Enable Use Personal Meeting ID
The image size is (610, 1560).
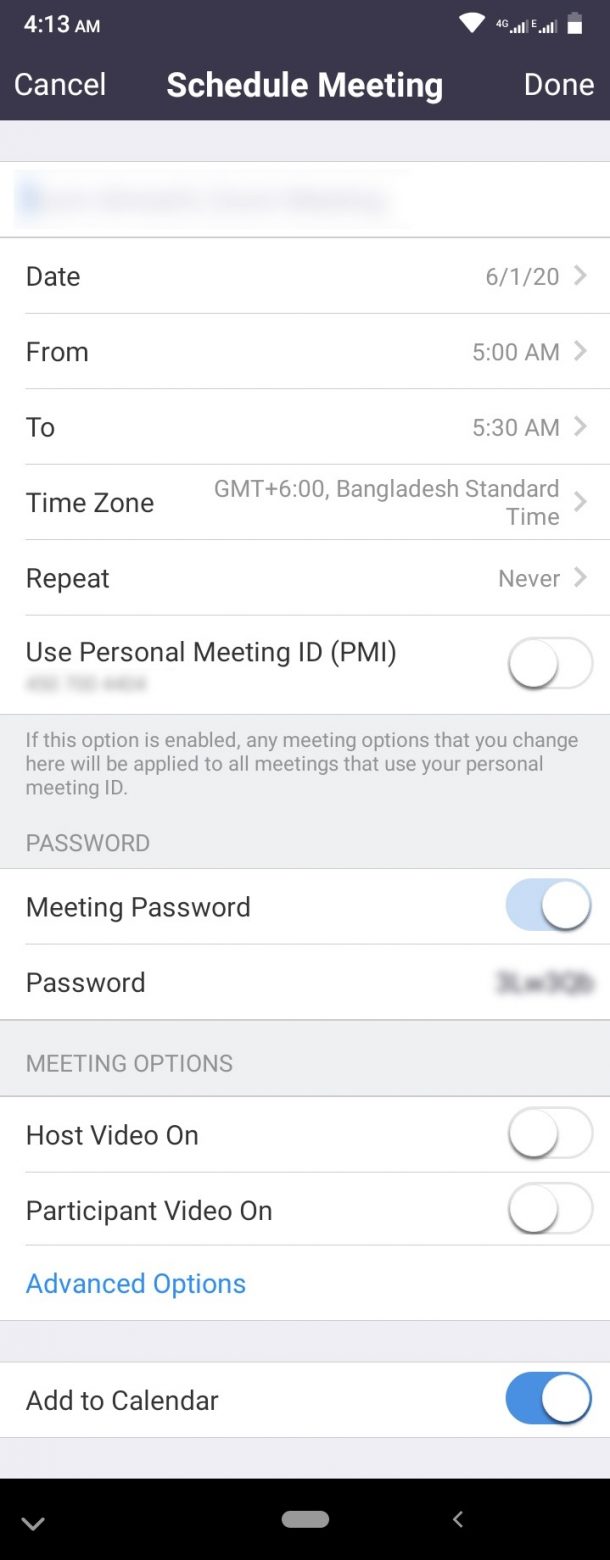(549, 663)
